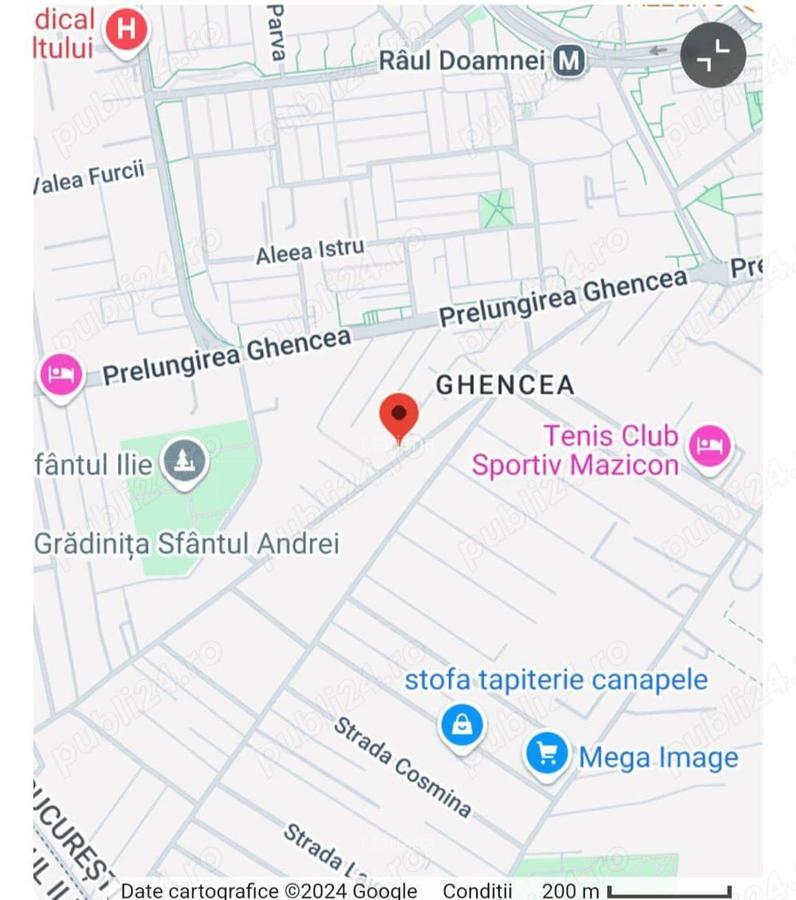Open the compass icon in the top right corner

point(712,55)
